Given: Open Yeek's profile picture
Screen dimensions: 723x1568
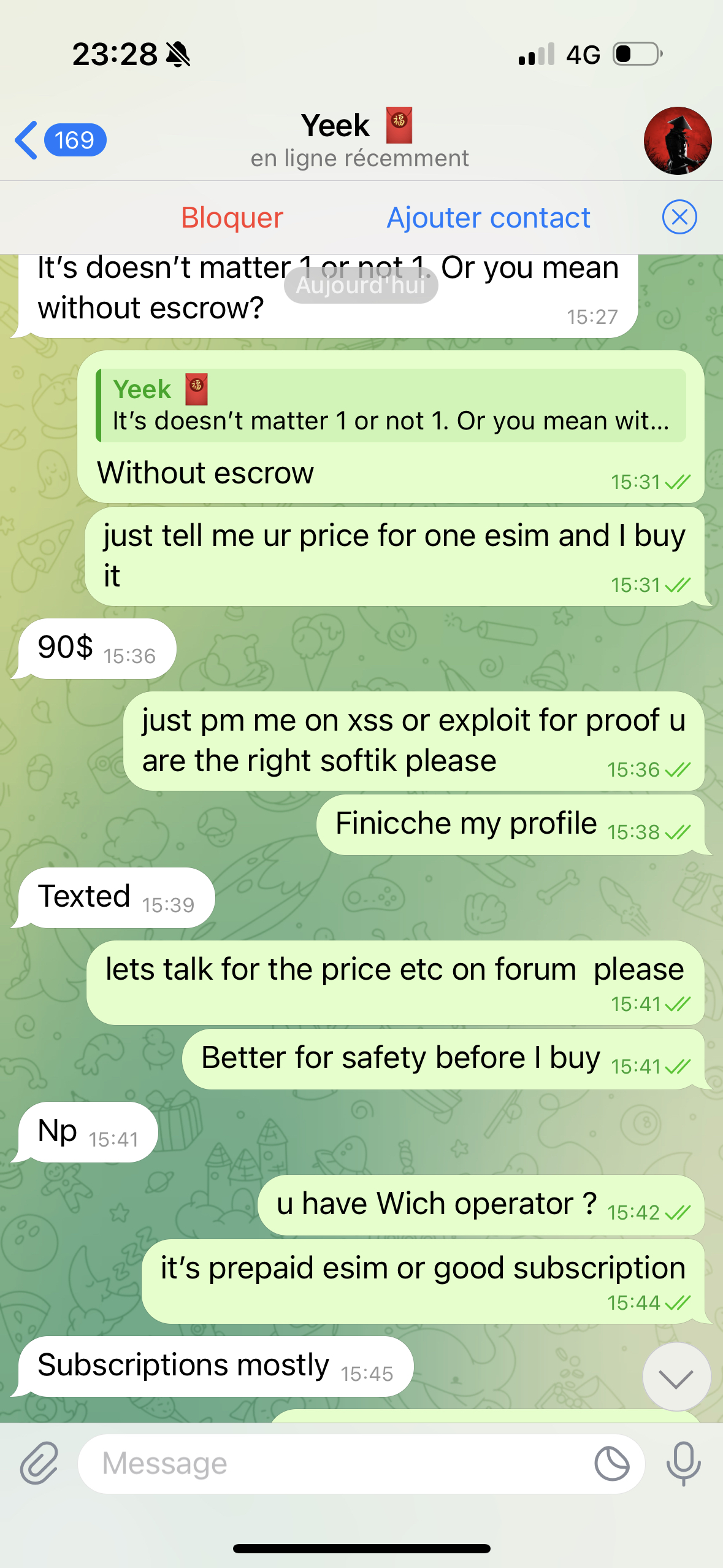Looking at the screenshot, I should pos(677,141).
